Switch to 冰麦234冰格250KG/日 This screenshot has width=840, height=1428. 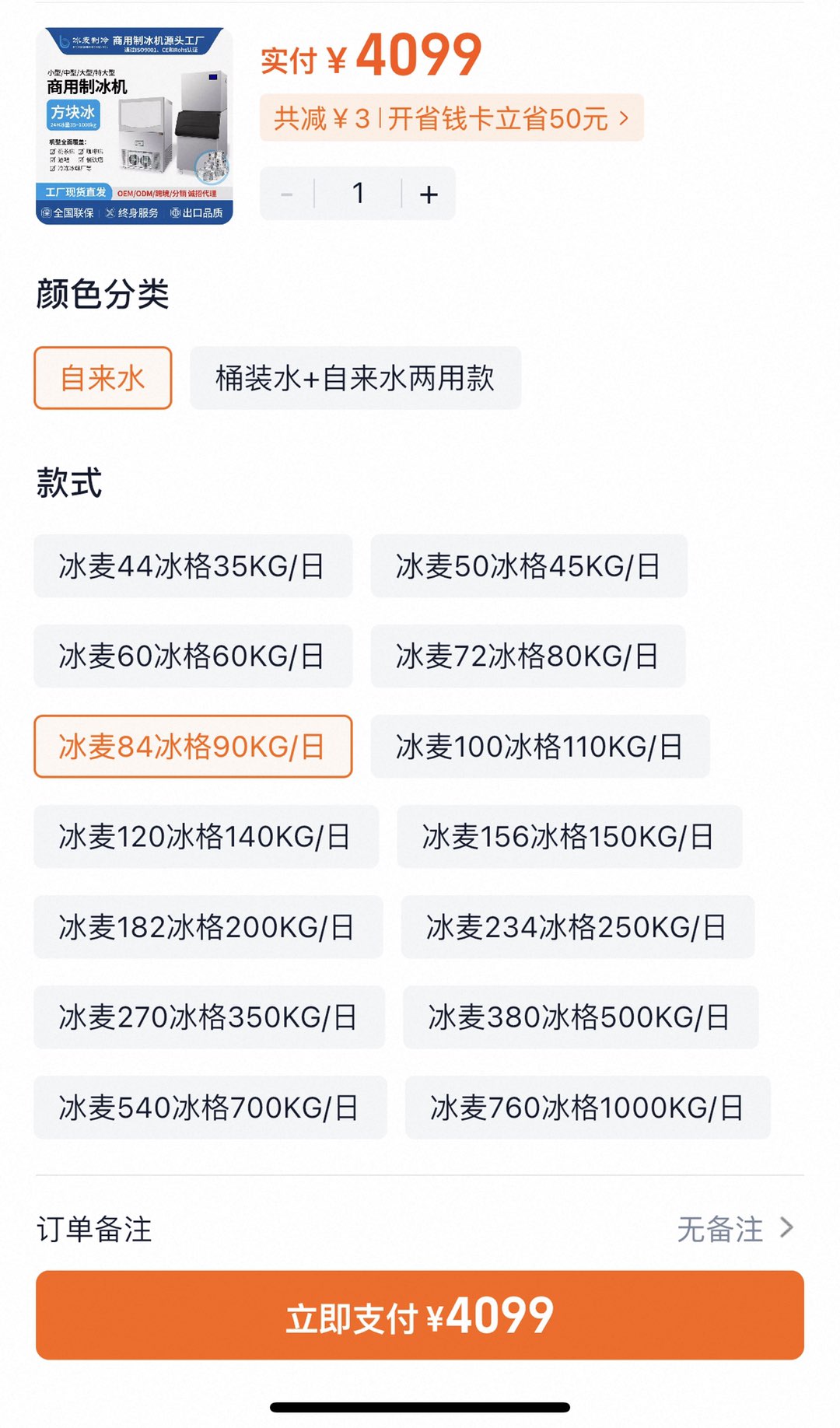(577, 927)
